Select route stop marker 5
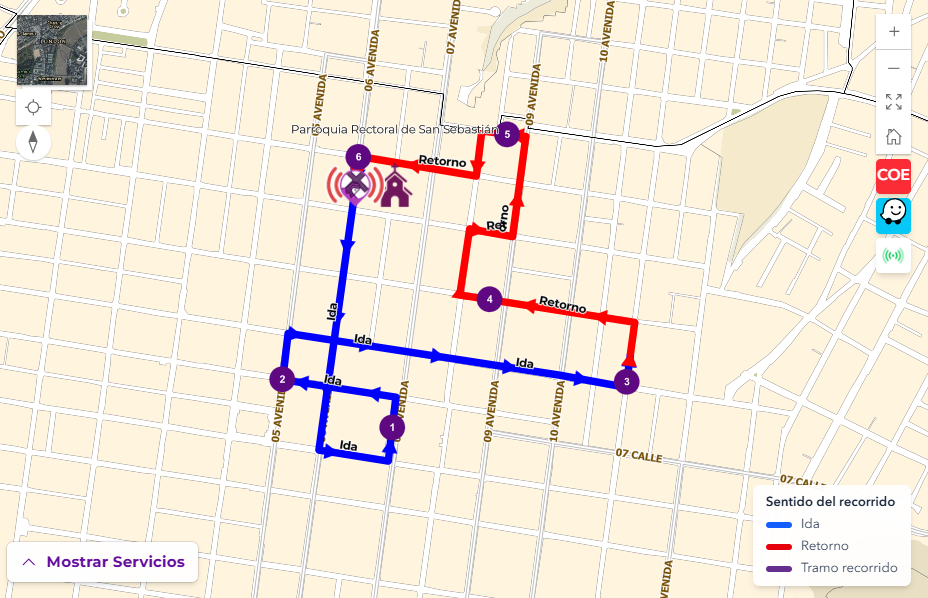928x598 pixels. pos(507,134)
